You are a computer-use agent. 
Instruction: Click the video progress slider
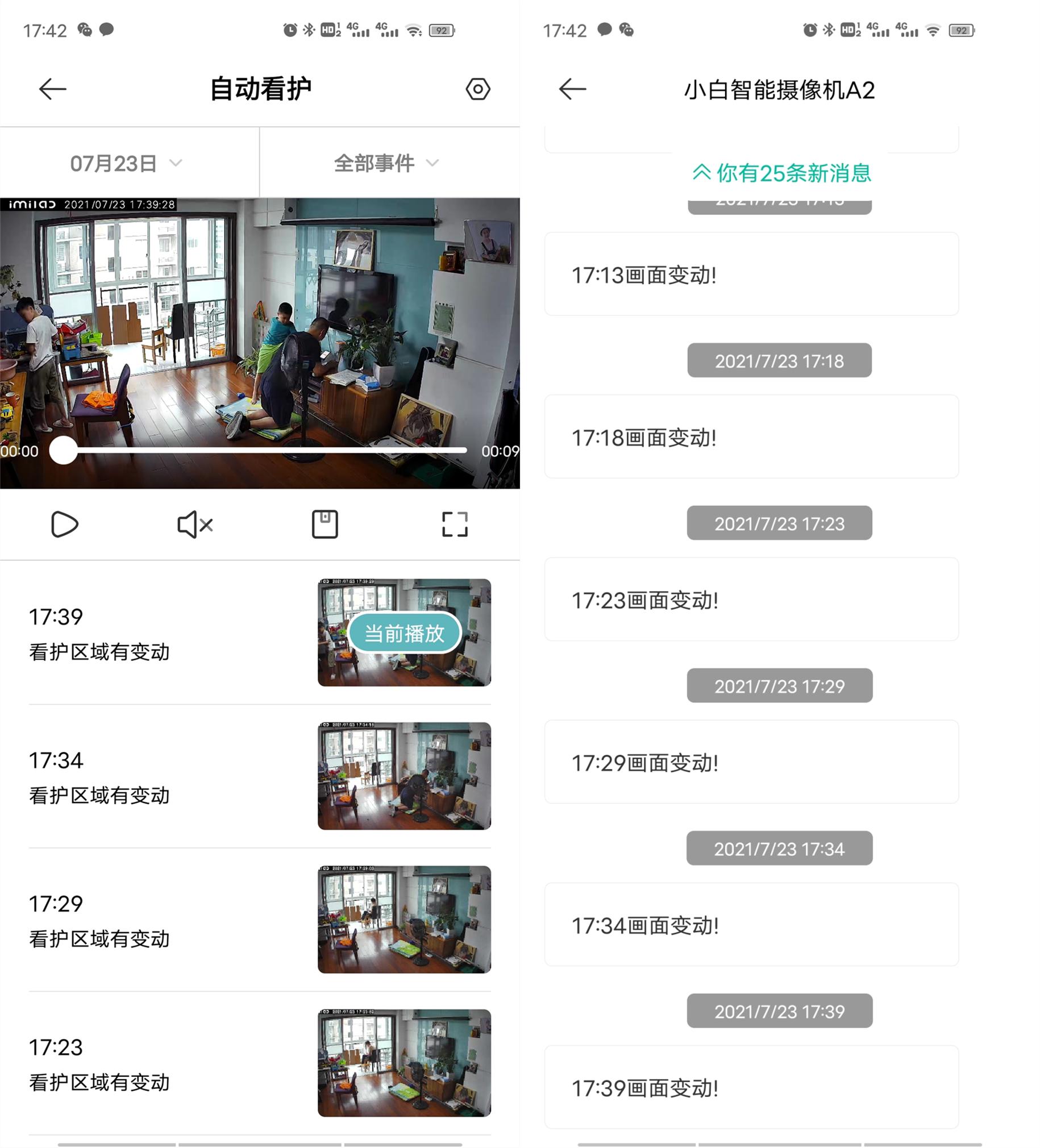click(x=63, y=450)
